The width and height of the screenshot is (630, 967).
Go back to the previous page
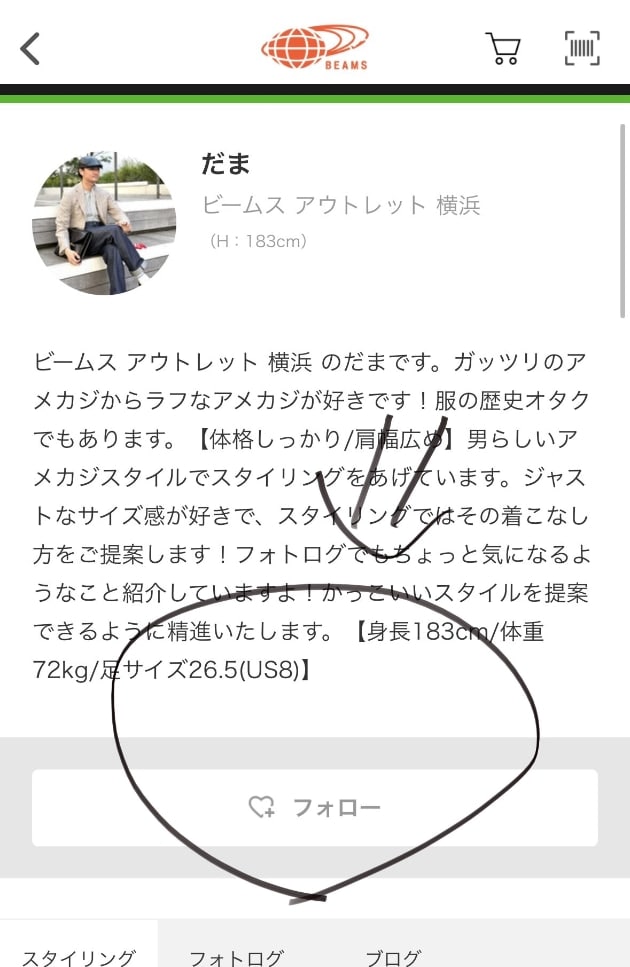tap(31, 48)
